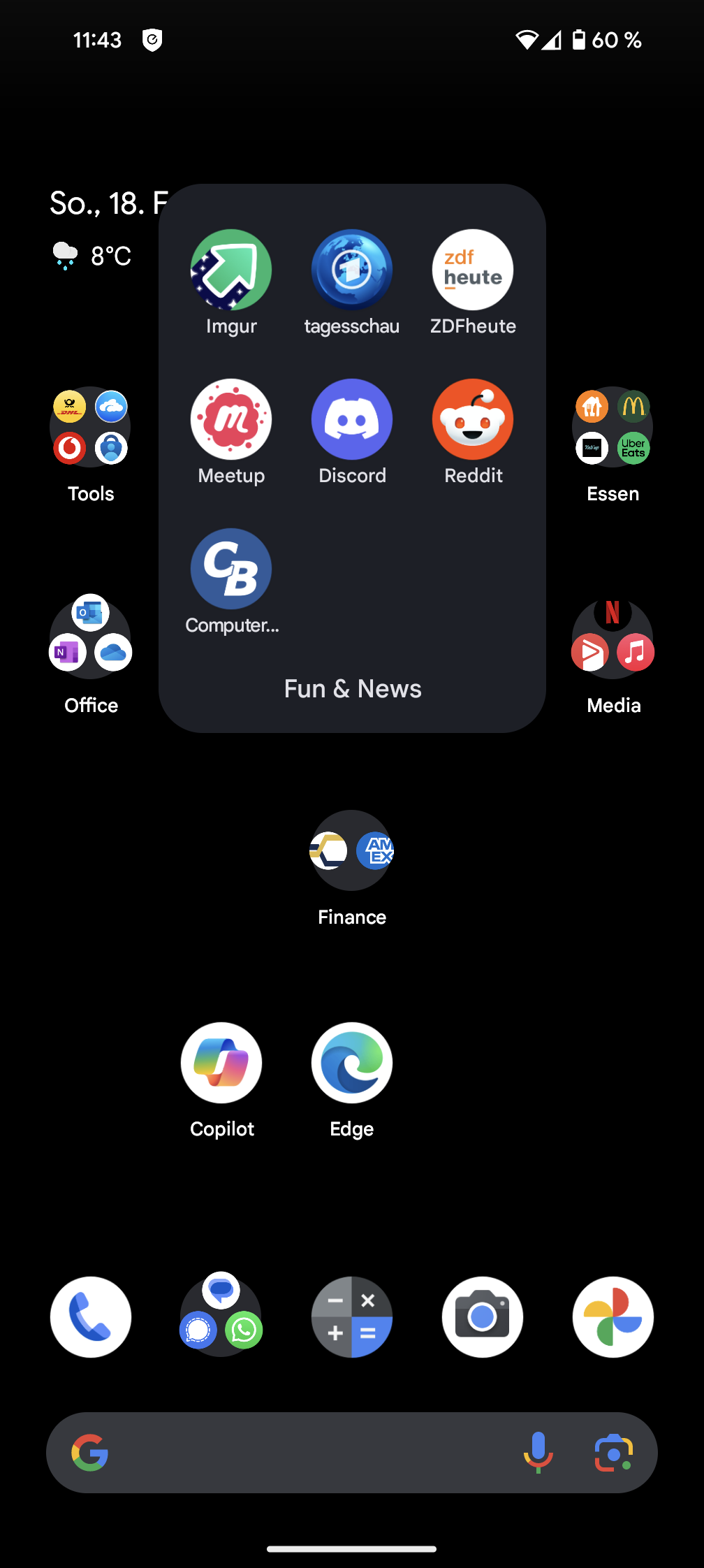Open the Edge browser

click(x=352, y=1063)
